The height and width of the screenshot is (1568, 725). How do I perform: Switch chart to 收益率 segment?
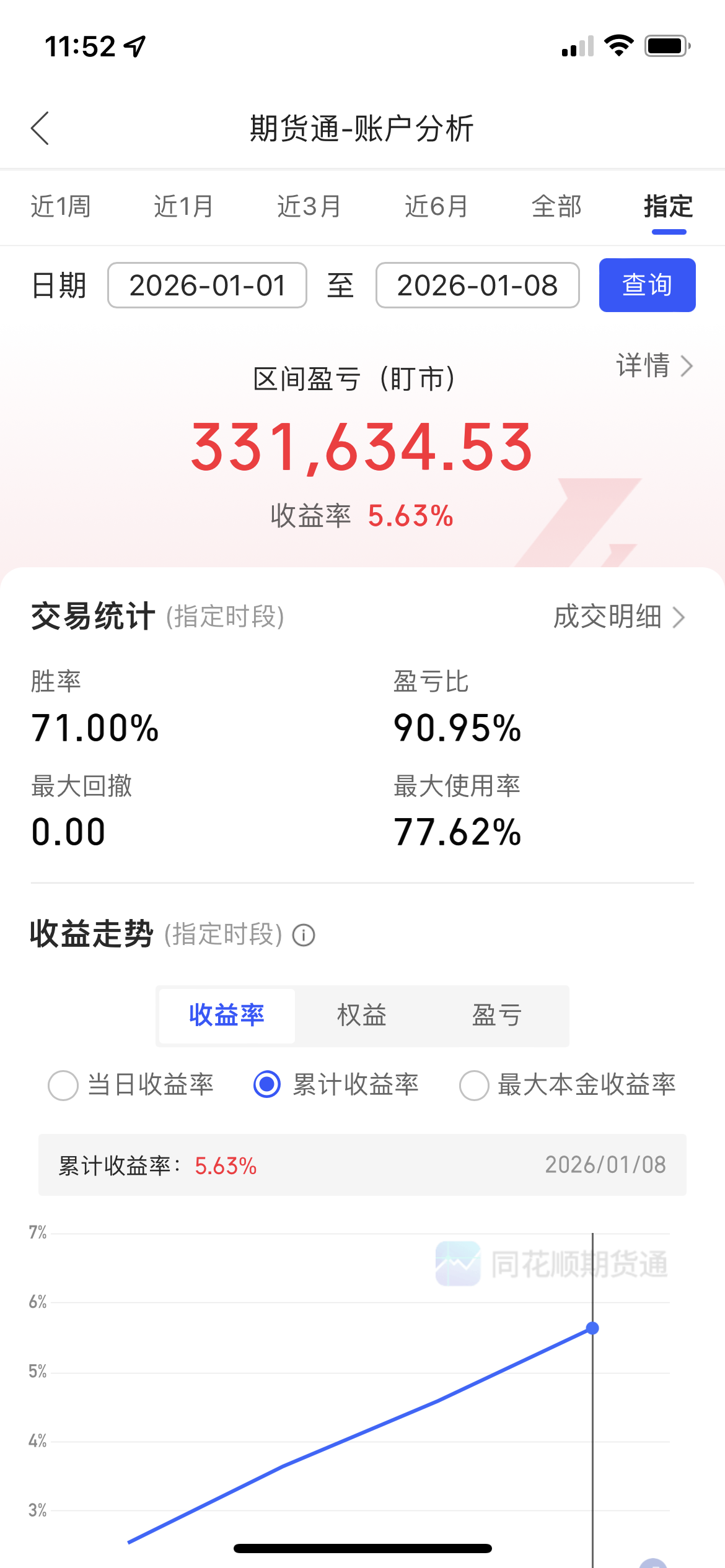[227, 1016]
